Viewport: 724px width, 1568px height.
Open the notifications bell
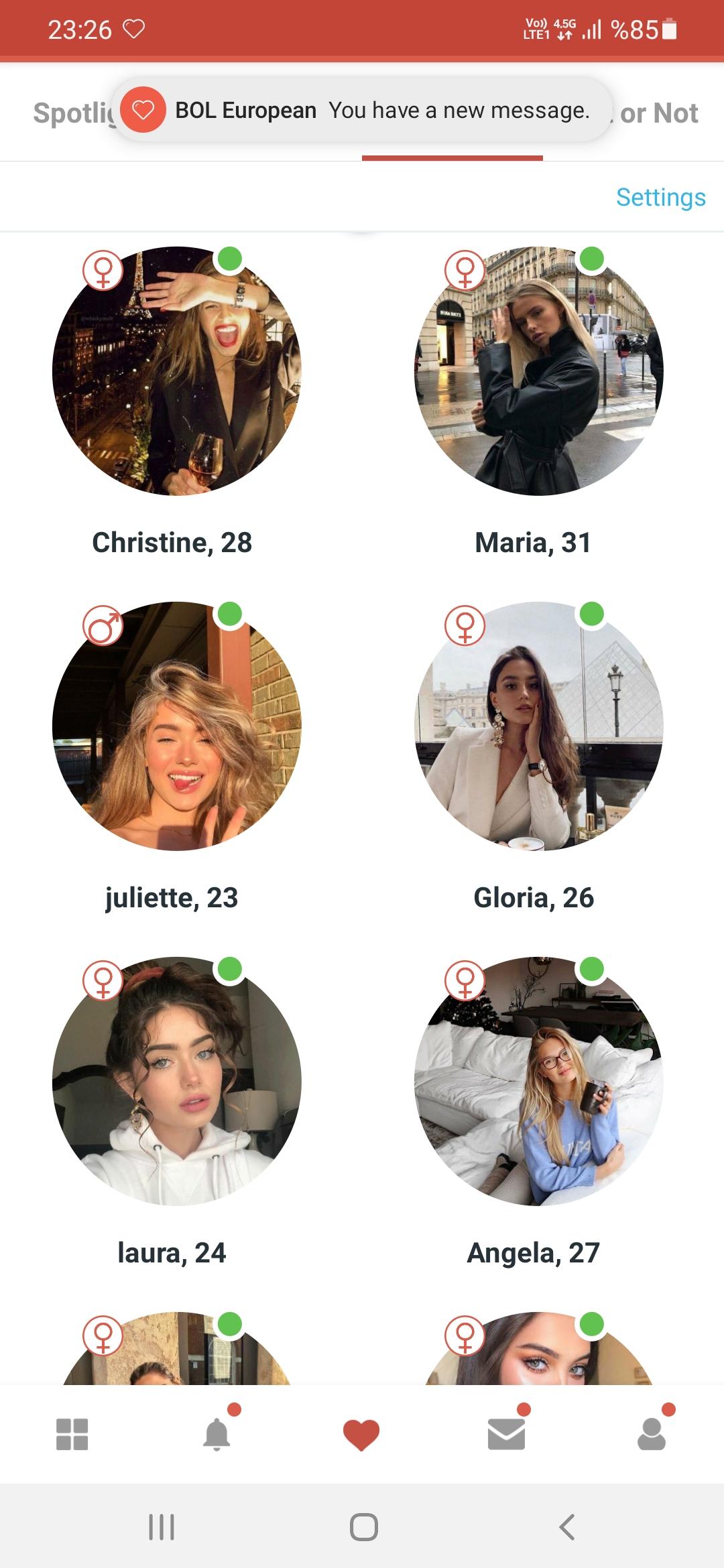[217, 1435]
